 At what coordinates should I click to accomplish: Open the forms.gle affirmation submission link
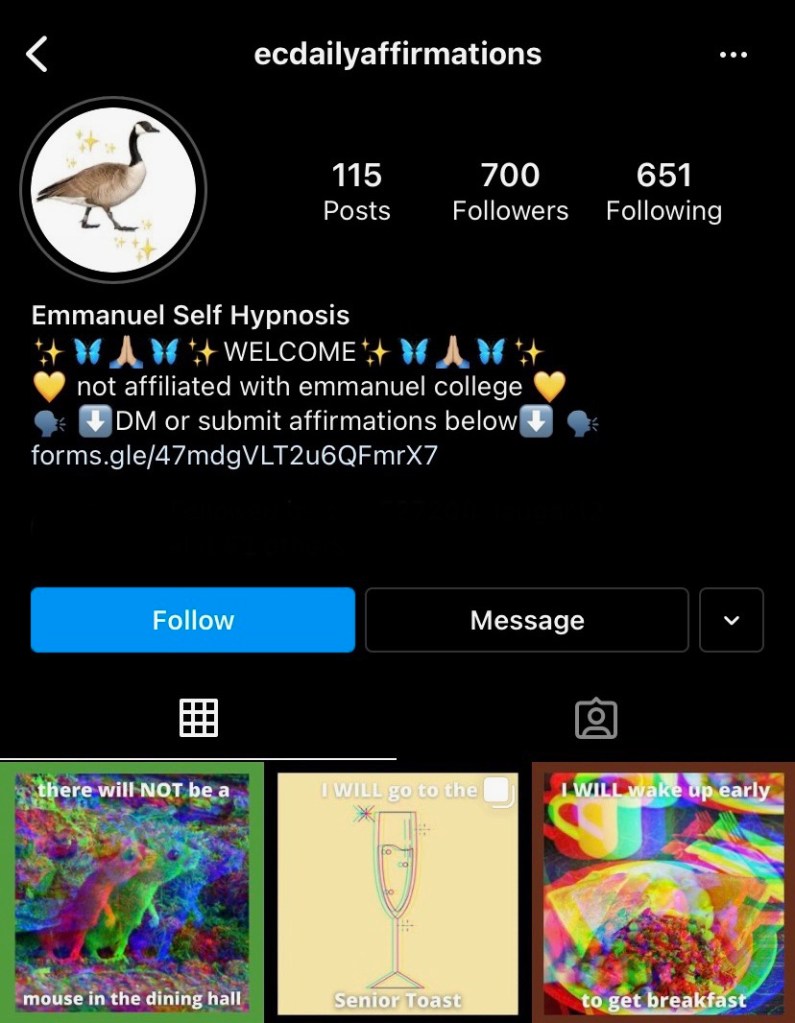[234, 456]
